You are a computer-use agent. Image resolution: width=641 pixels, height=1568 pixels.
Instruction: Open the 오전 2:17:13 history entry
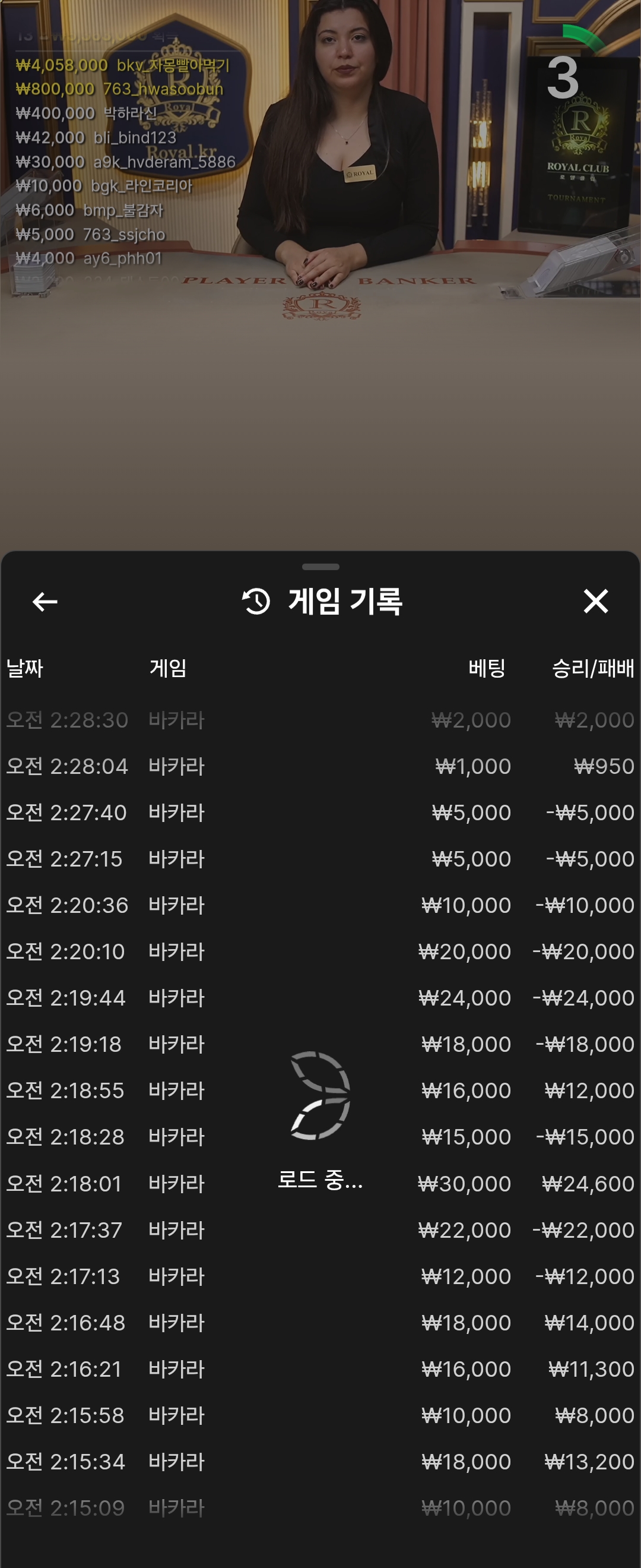click(x=320, y=1276)
